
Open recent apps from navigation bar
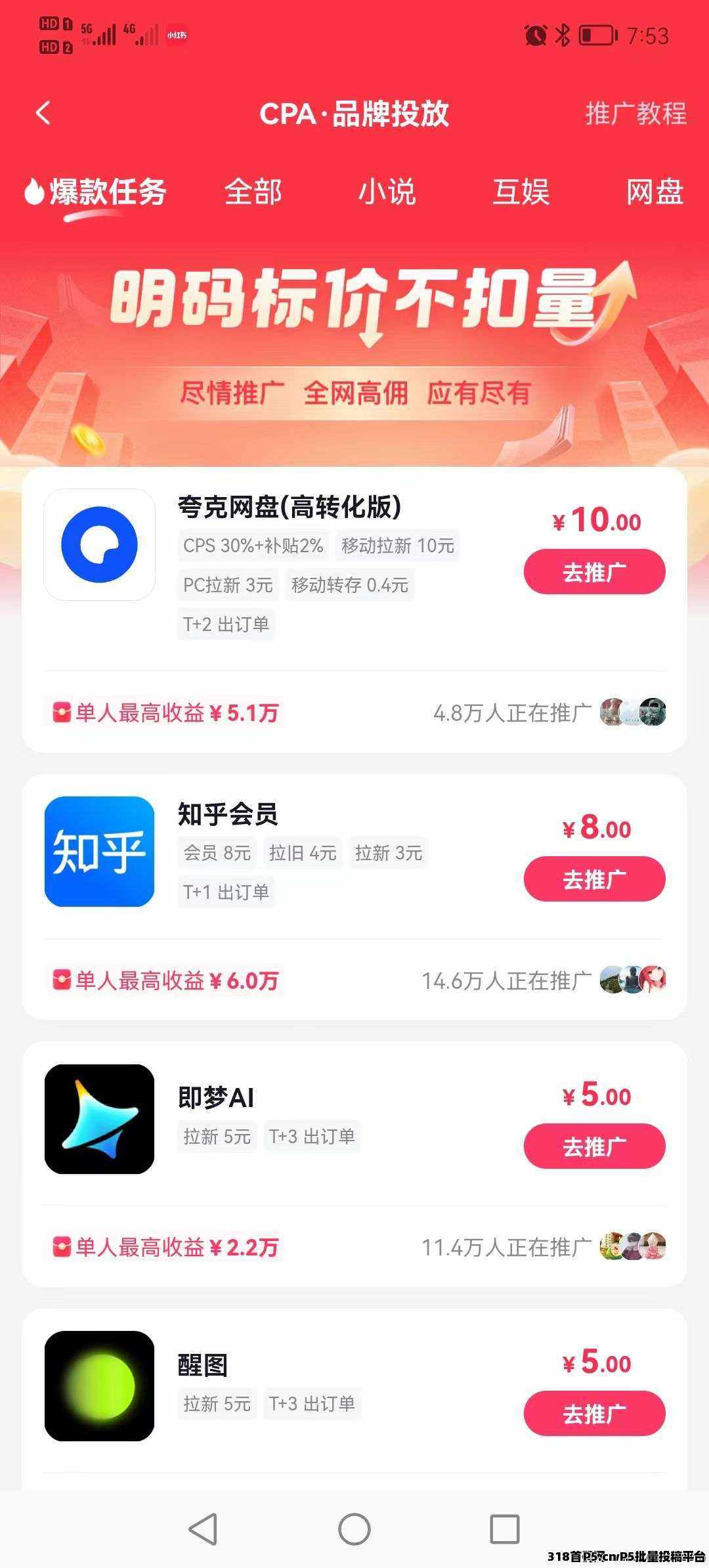[504, 1529]
